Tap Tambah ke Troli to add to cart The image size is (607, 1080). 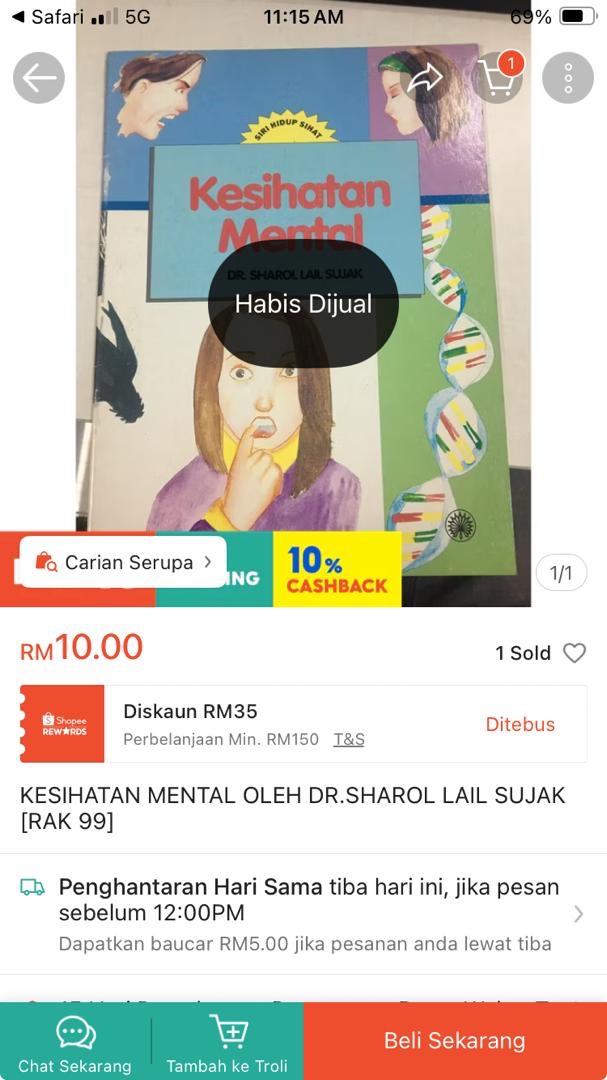coord(227,1042)
